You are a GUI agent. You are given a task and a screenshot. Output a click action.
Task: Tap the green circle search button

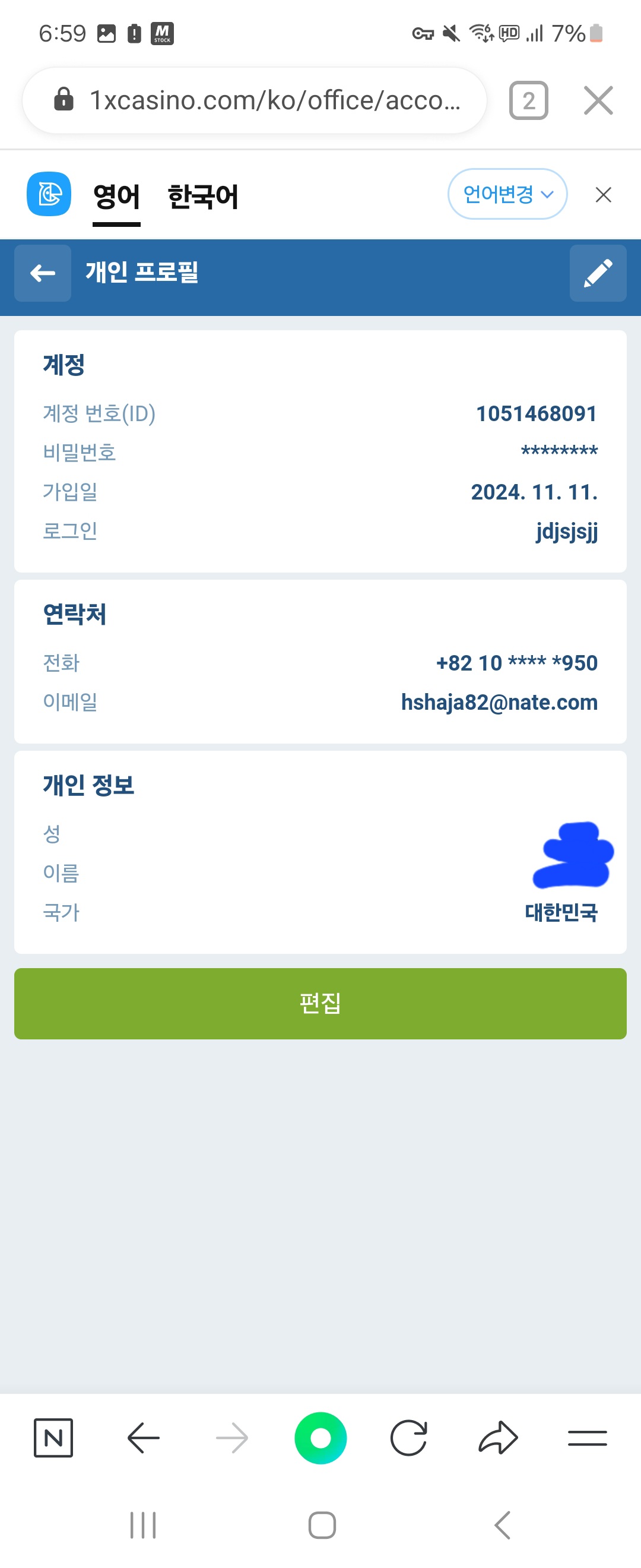[320, 1438]
